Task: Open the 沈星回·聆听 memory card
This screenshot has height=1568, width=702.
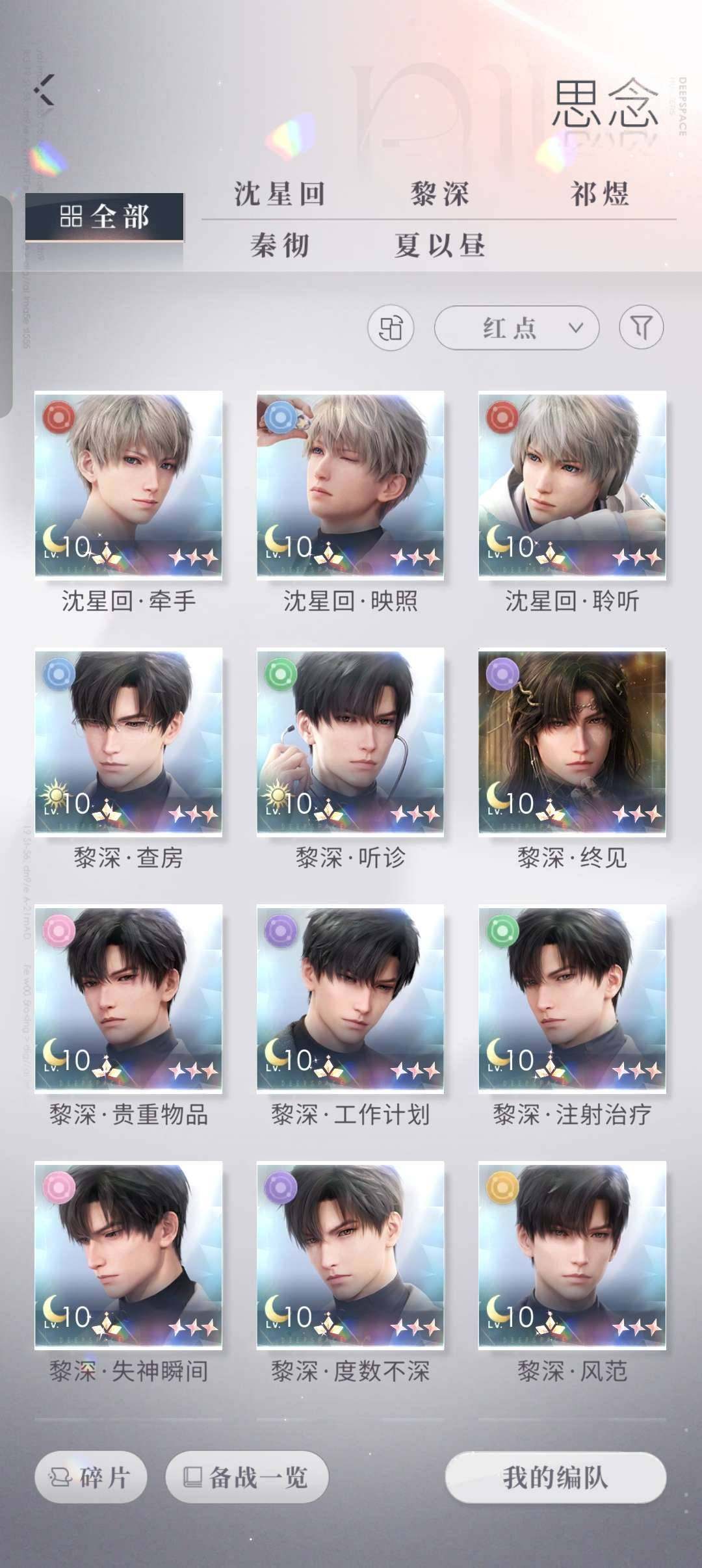Action: tap(572, 484)
